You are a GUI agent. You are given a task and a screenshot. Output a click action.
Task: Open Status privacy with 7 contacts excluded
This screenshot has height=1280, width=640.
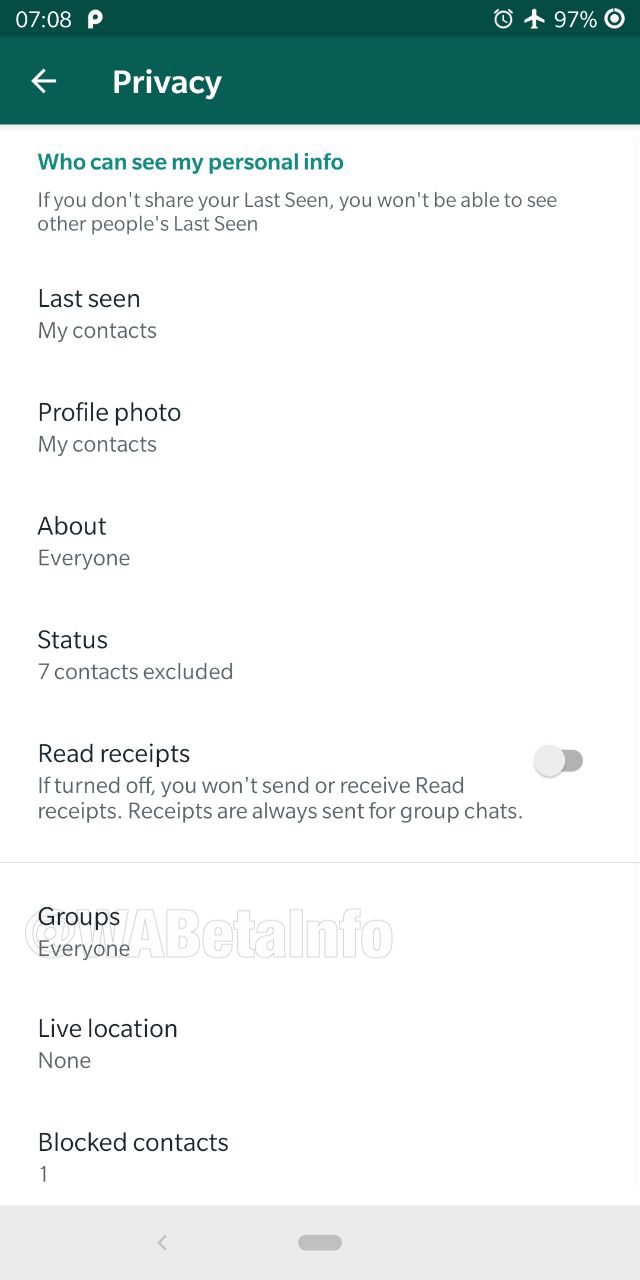tap(320, 655)
